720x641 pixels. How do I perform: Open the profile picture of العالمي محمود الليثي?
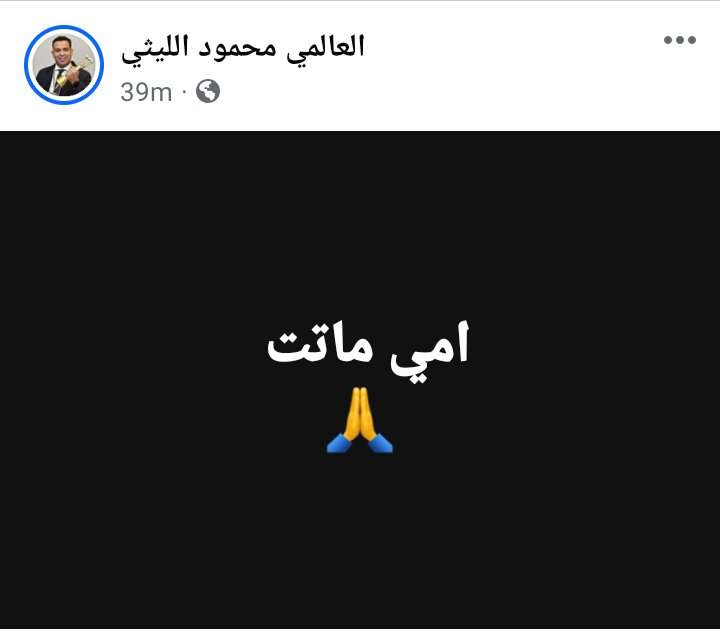pyautogui.click(x=64, y=65)
